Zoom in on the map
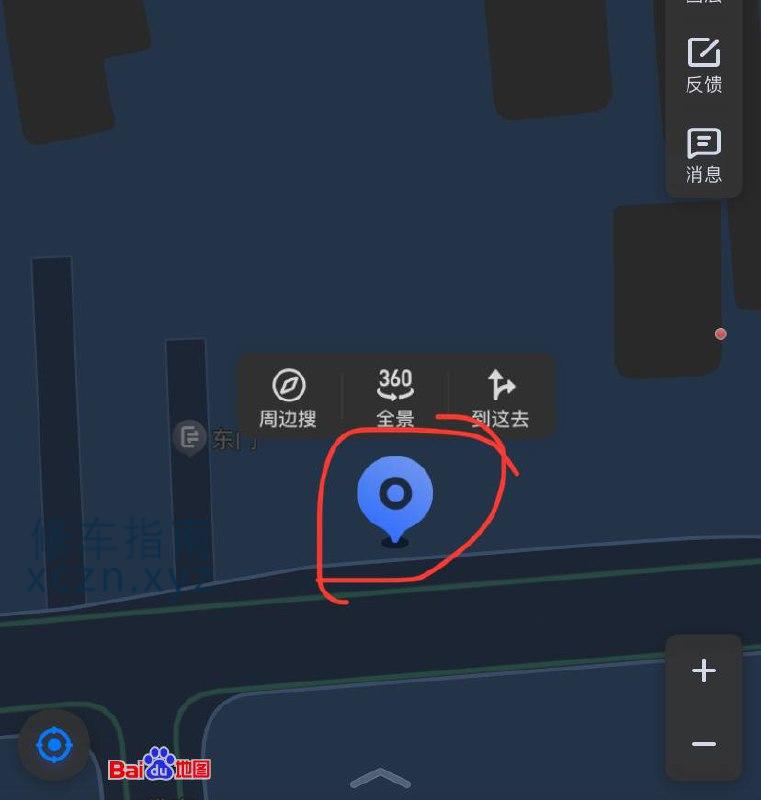The width and height of the screenshot is (761, 800). [x=704, y=671]
